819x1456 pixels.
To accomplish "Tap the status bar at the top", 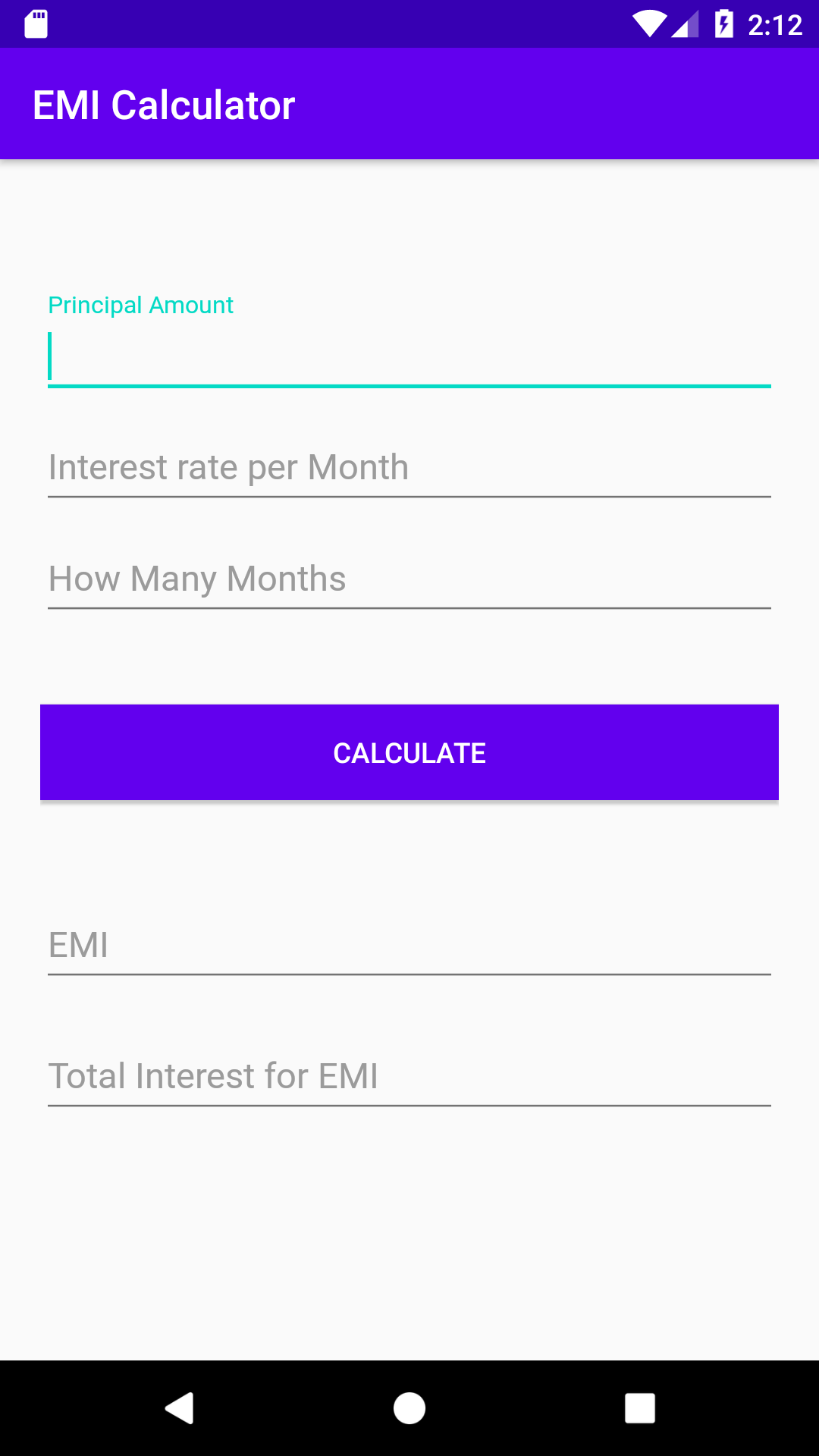I will [409, 24].
